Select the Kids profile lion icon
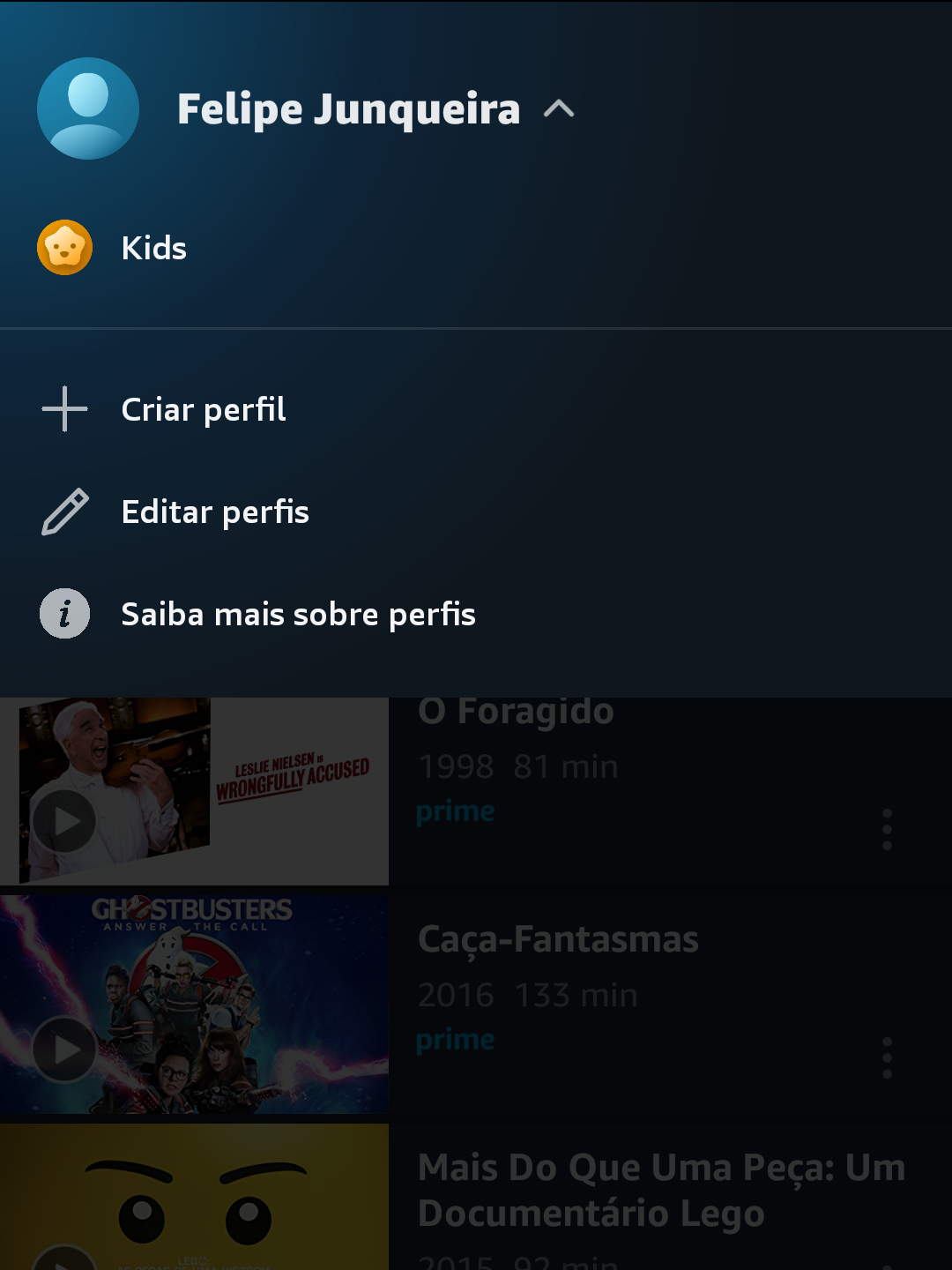 point(63,248)
